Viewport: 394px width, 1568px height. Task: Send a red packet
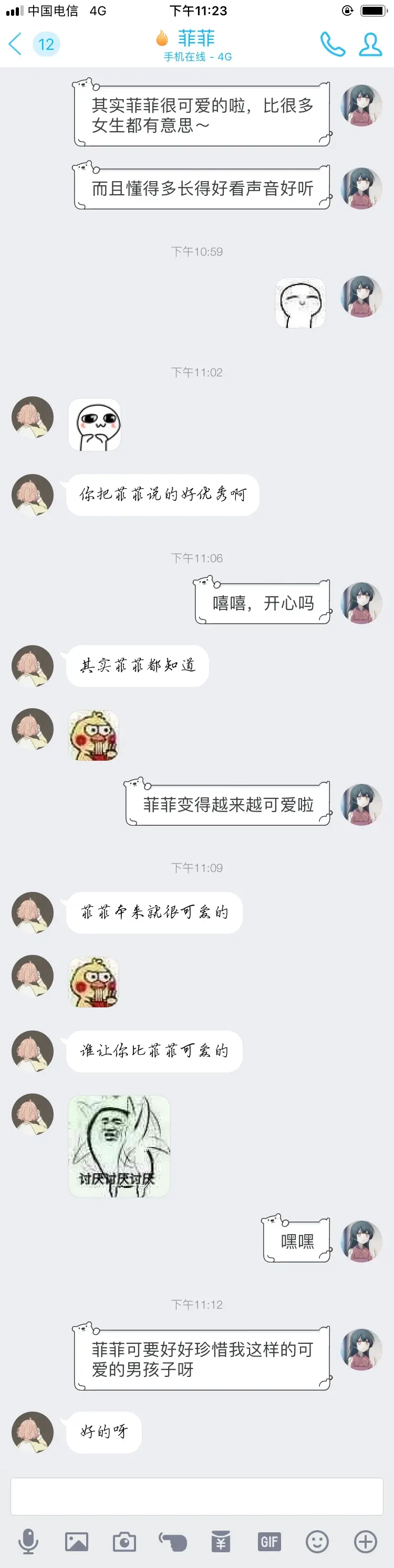click(221, 1541)
